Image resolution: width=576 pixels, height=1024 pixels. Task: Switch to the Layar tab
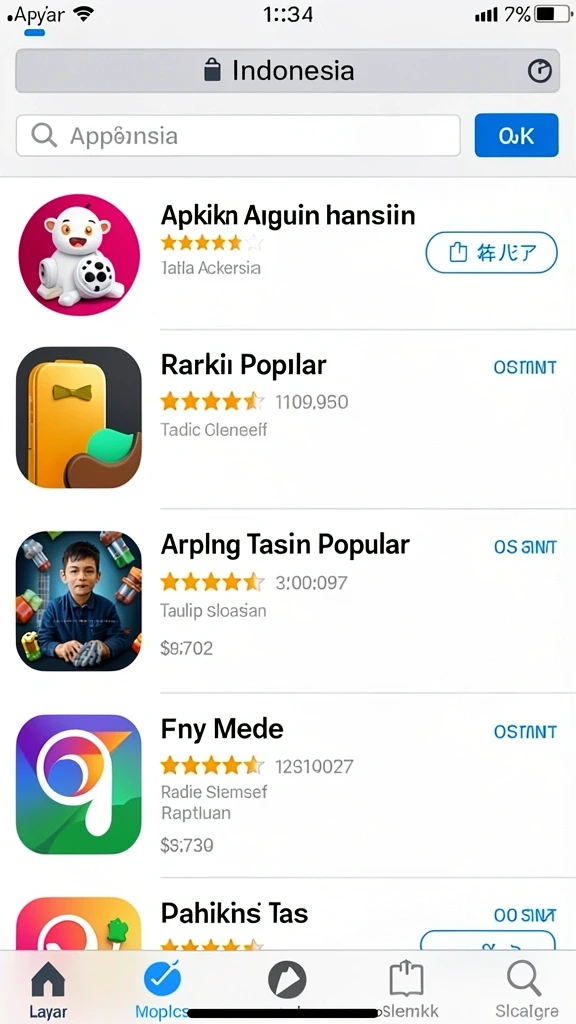click(x=48, y=989)
